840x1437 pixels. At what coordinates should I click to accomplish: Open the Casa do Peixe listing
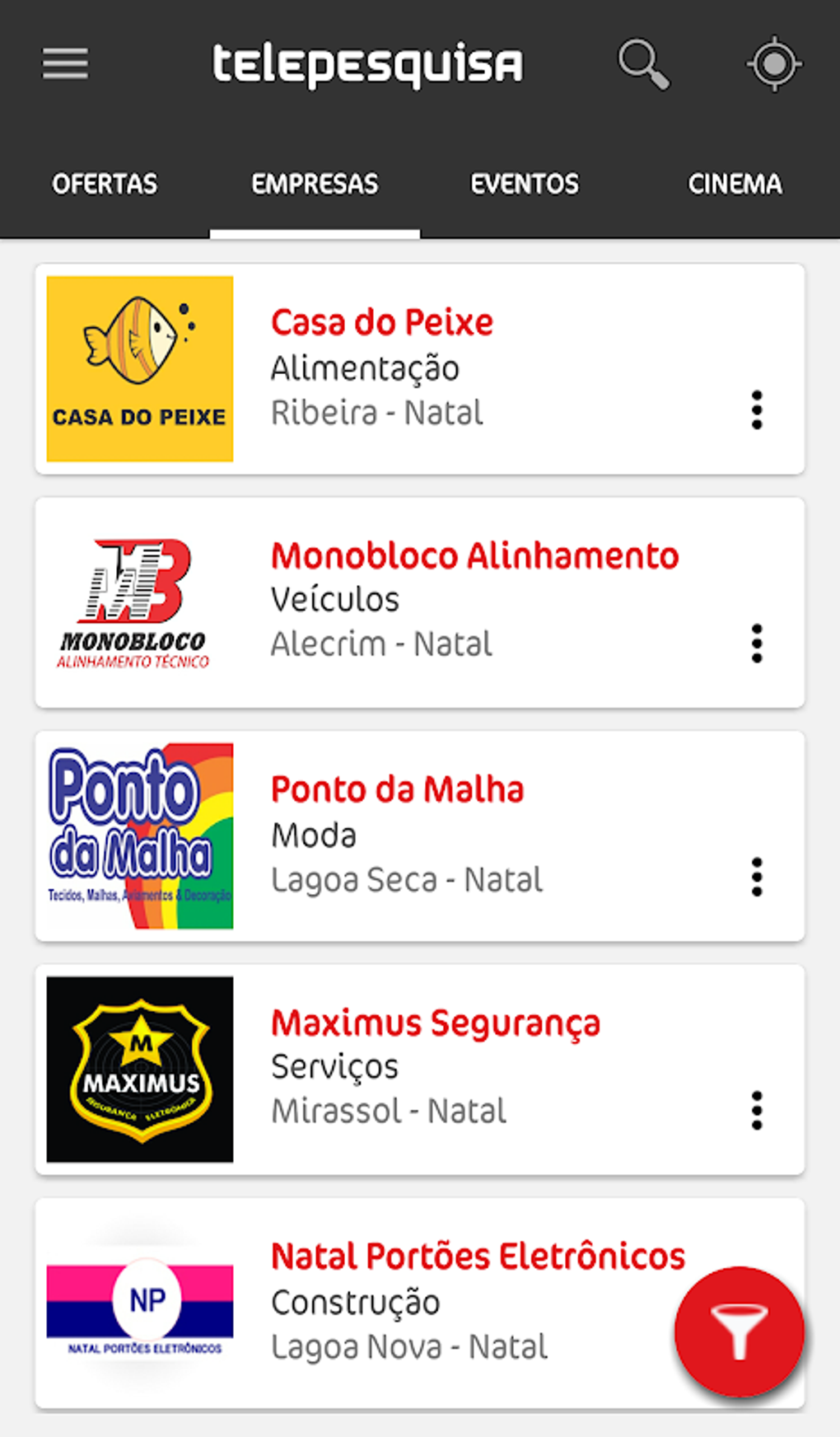(382, 323)
